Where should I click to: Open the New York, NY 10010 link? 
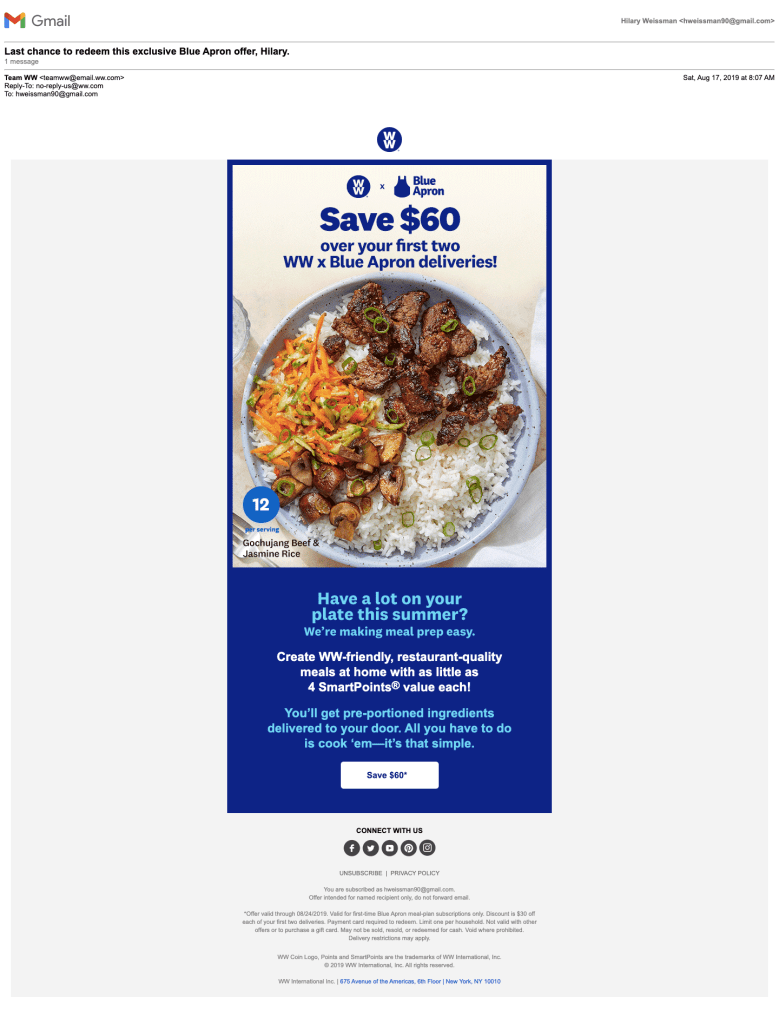click(x=474, y=982)
